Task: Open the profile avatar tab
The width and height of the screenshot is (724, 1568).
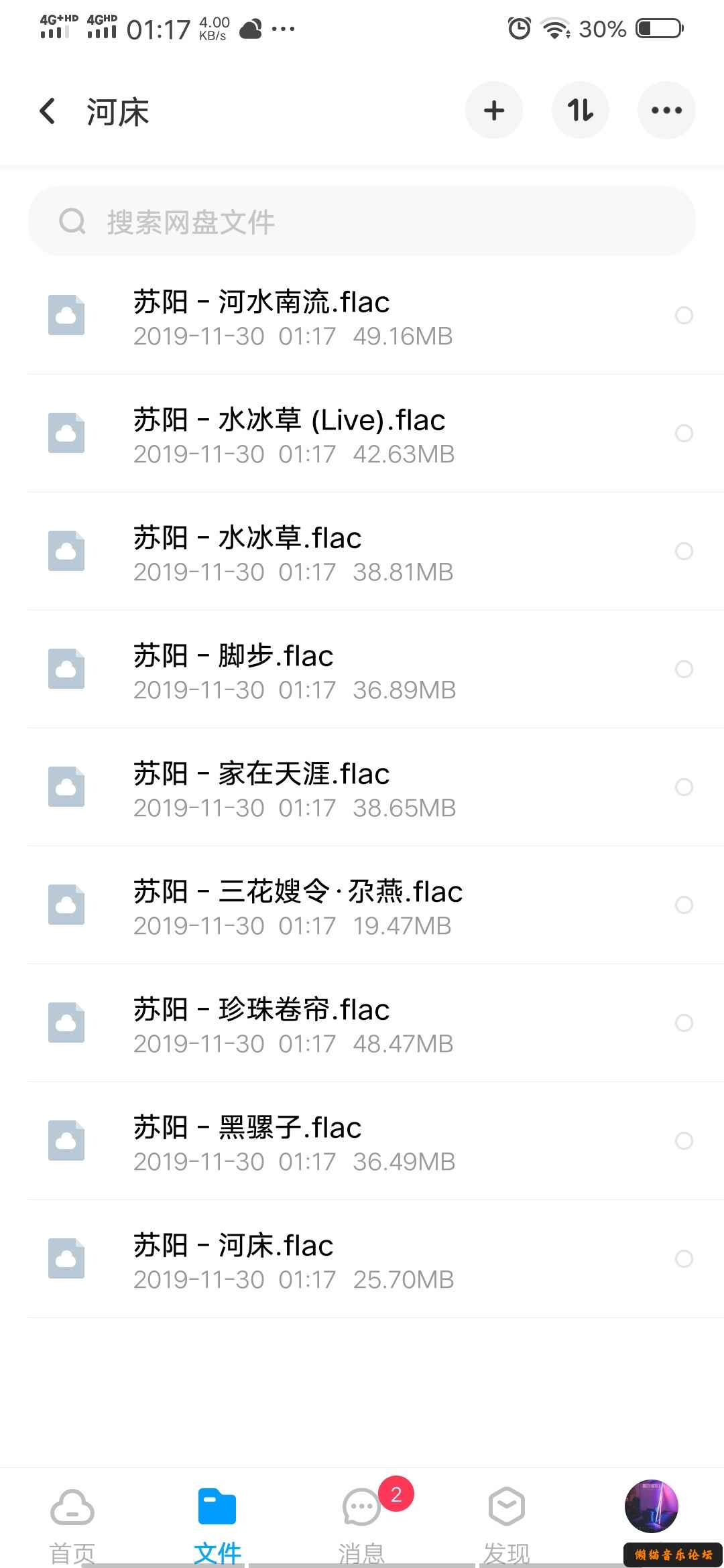Action: tap(651, 1508)
